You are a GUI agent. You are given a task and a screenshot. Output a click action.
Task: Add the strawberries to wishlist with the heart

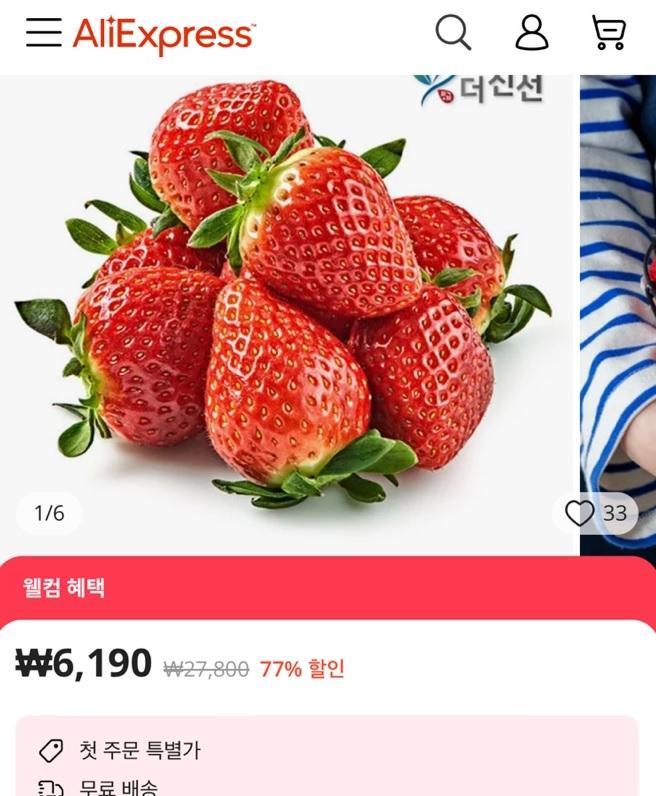click(x=580, y=513)
